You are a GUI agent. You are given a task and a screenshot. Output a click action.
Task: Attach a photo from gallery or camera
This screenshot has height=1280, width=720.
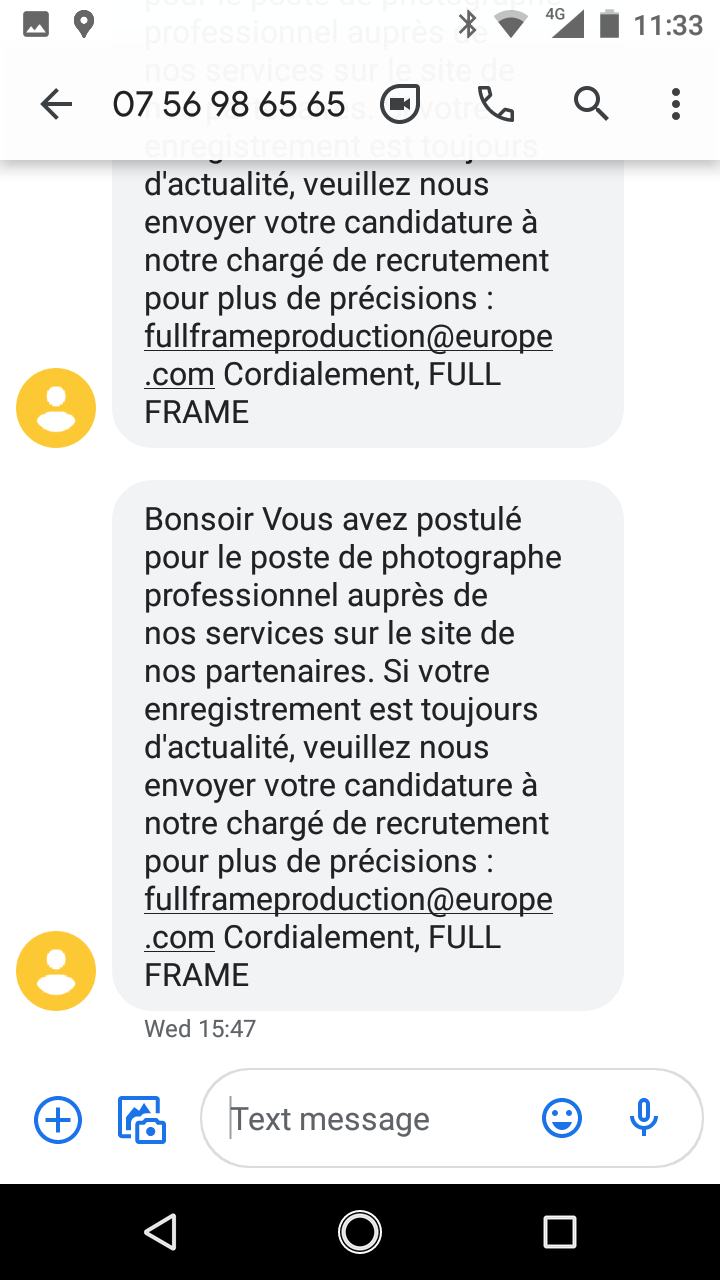[142, 1119]
